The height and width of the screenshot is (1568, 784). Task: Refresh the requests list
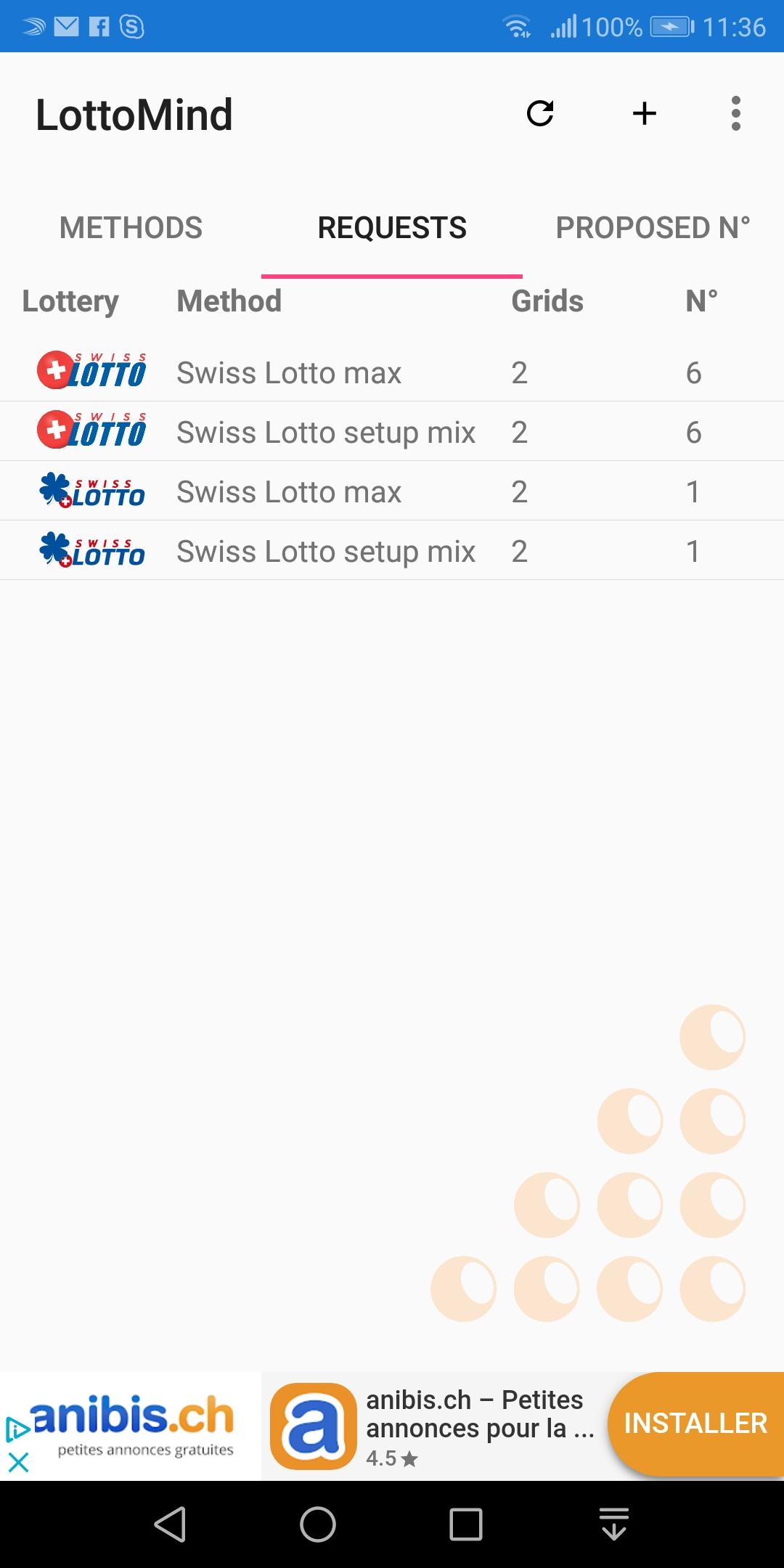pos(540,113)
